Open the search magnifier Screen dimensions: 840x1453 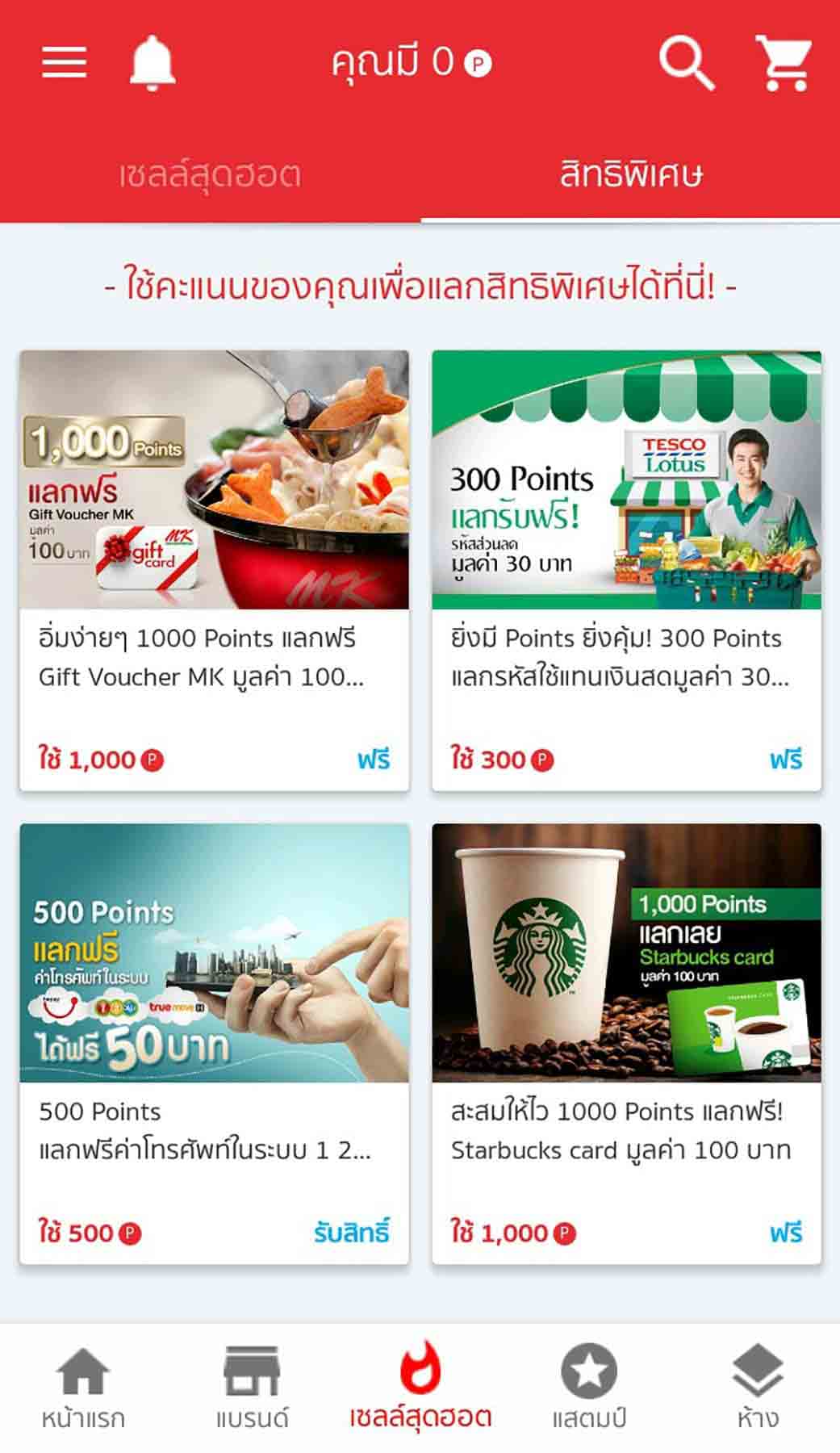(686, 62)
